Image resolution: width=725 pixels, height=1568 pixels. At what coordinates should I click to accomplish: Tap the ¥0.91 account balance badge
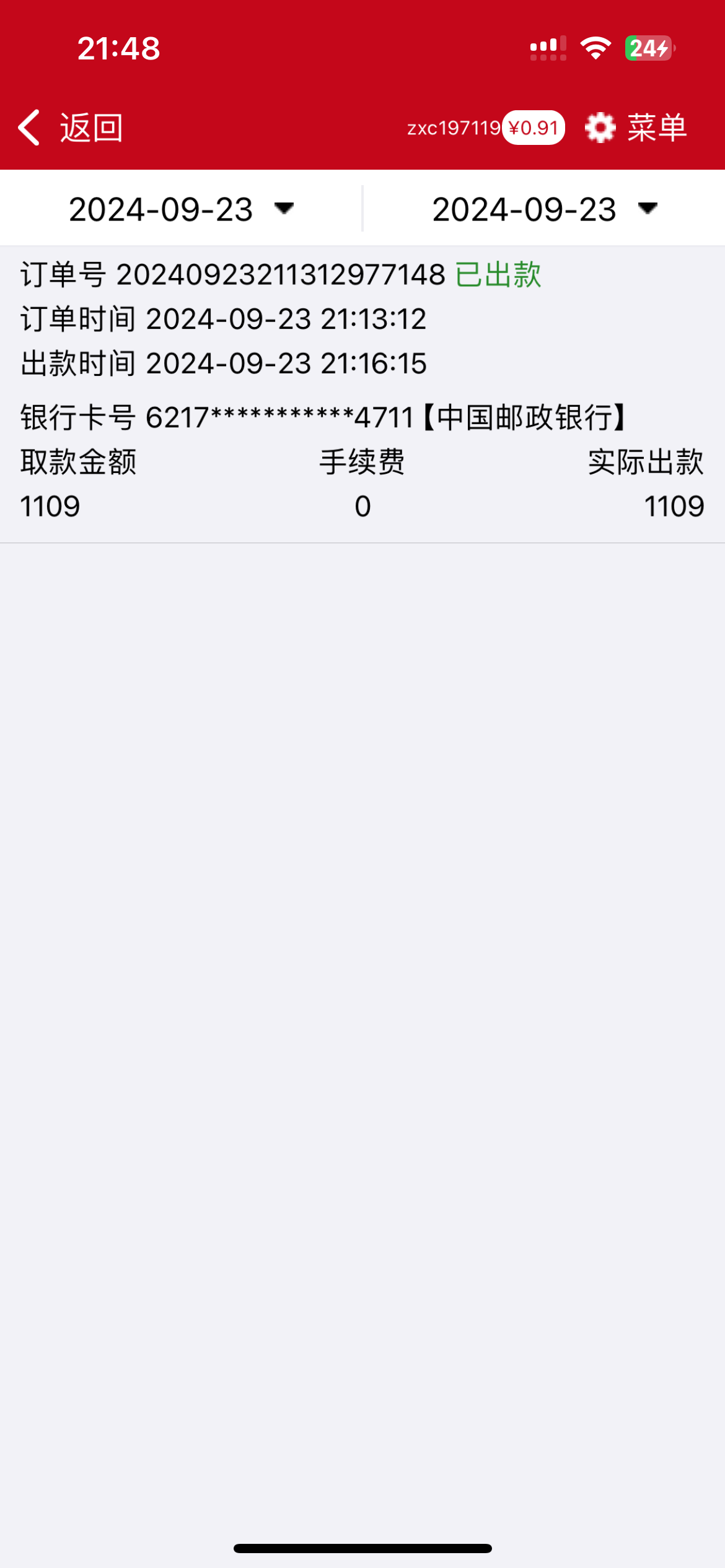coord(534,128)
